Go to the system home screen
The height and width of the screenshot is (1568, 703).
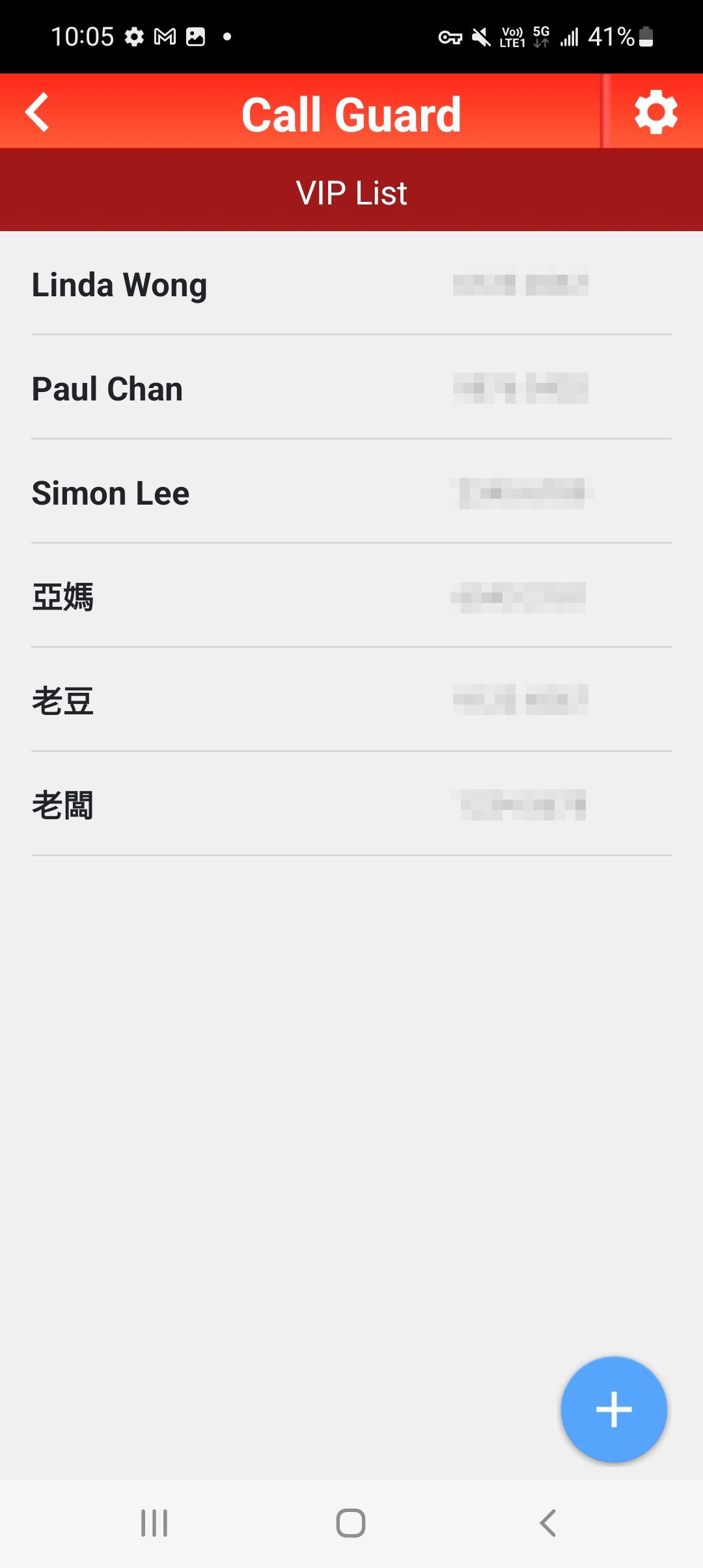tap(351, 1523)
